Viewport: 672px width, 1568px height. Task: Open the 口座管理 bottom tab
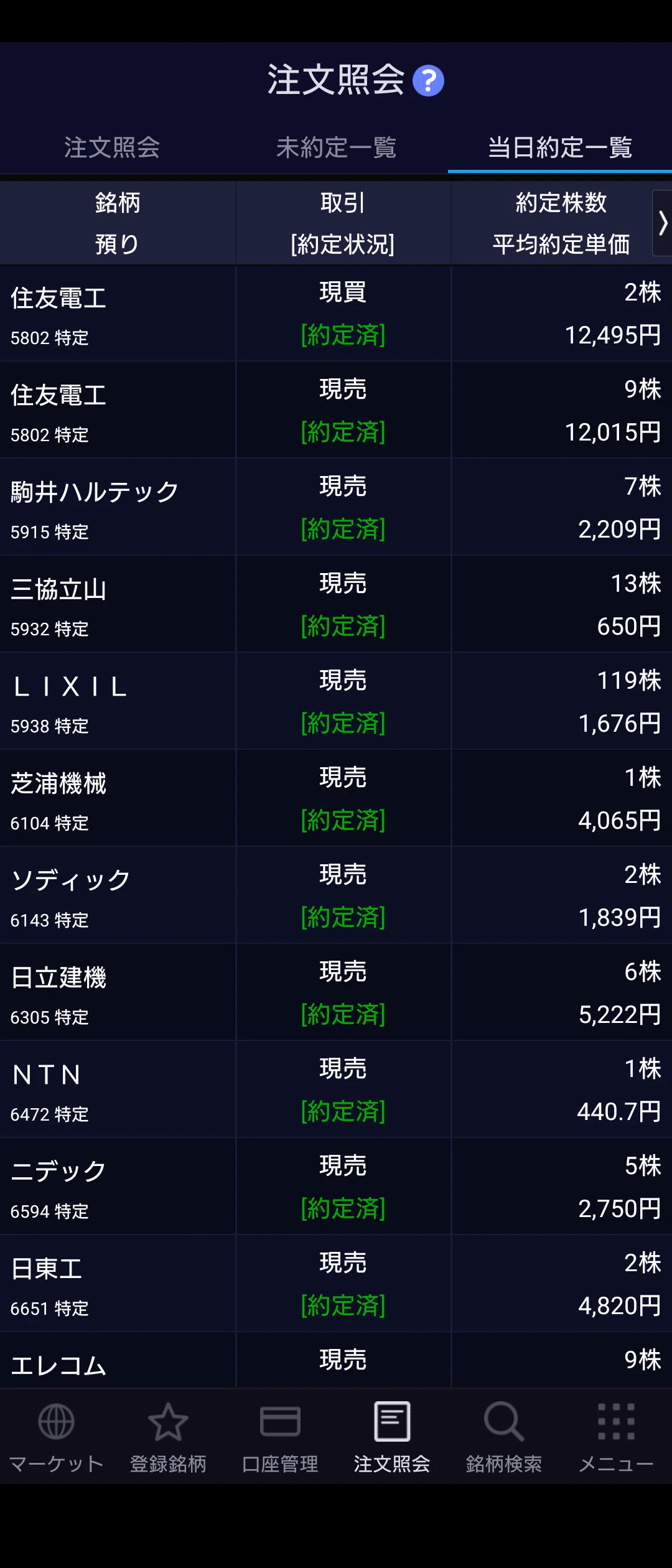pos(280,1437)
